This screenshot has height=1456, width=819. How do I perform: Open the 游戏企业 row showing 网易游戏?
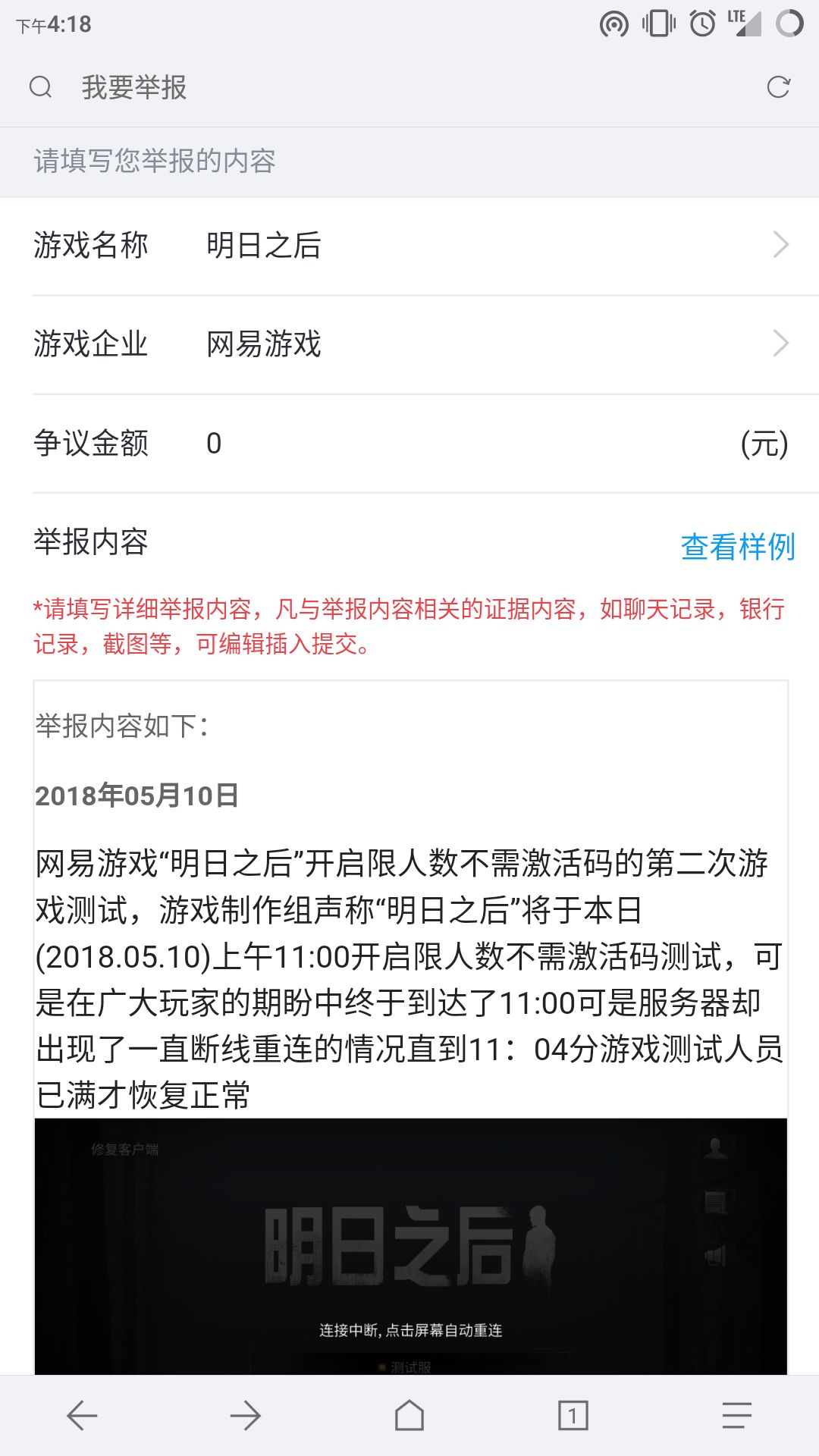pos(409,344)
